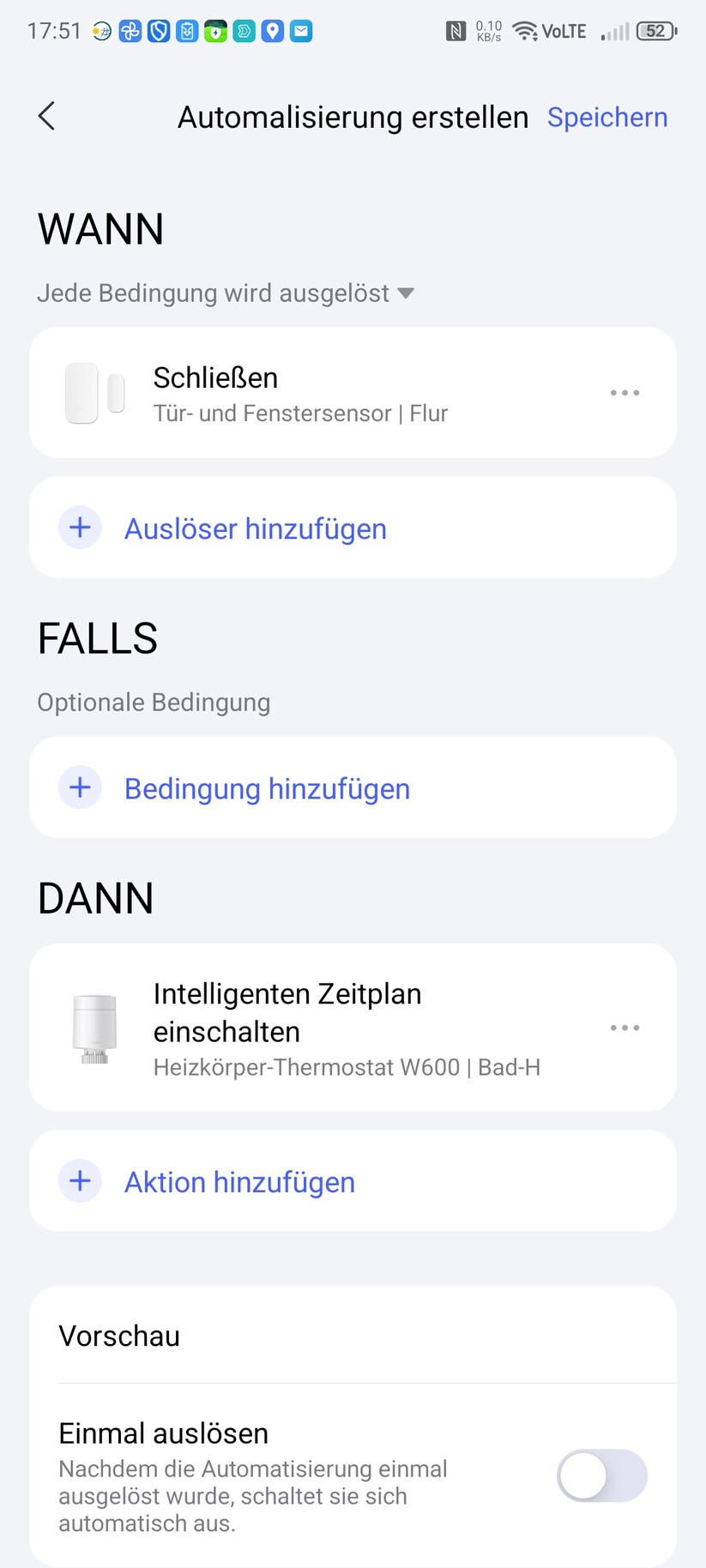This screenshot has height=1568, width=706.
Task: Enable the Einmal auslösen toggle
Action: pyautogui.click(x=601, y=1475)
